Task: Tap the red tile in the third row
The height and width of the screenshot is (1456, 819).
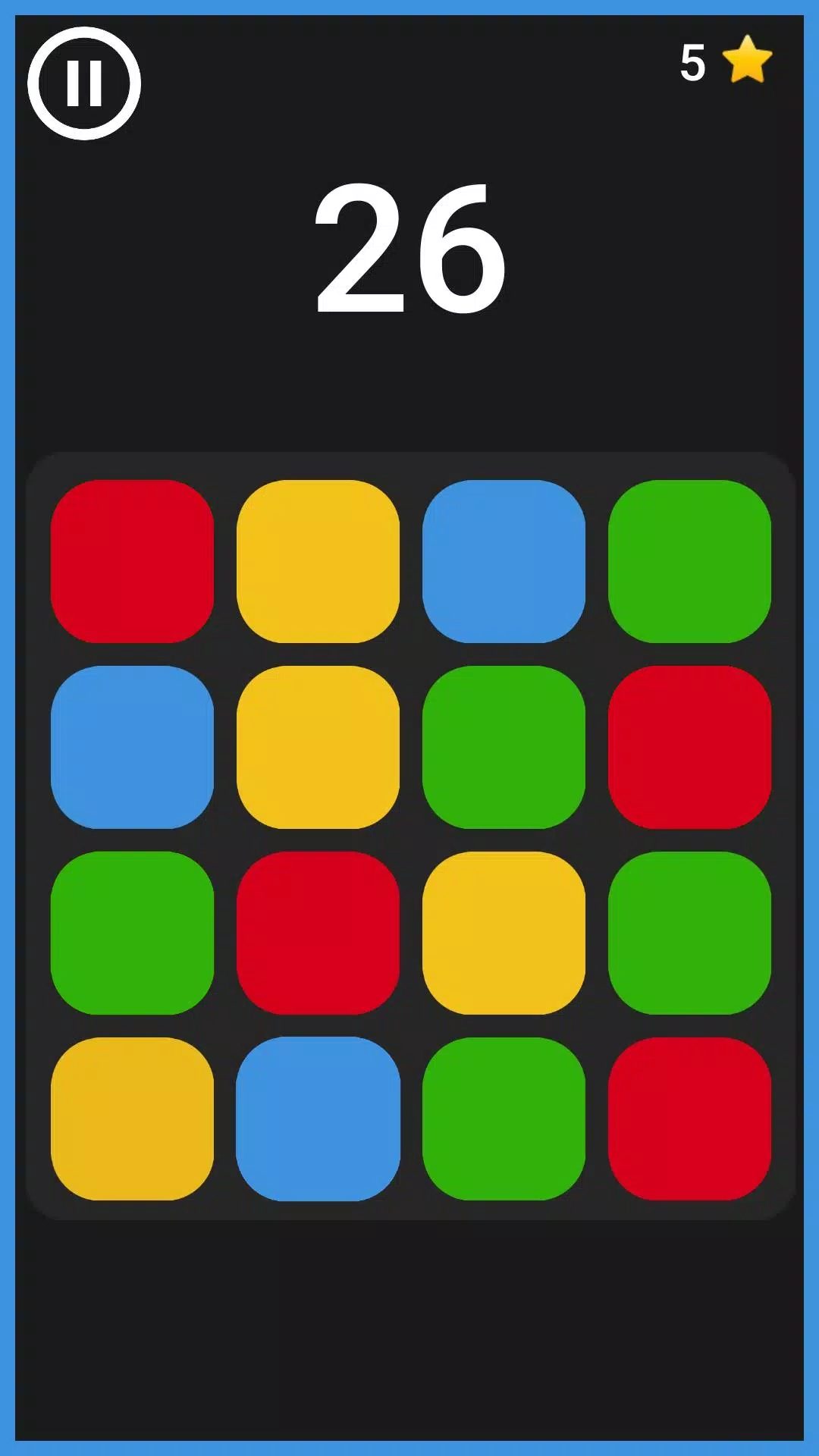Action: tap(318, 933)
